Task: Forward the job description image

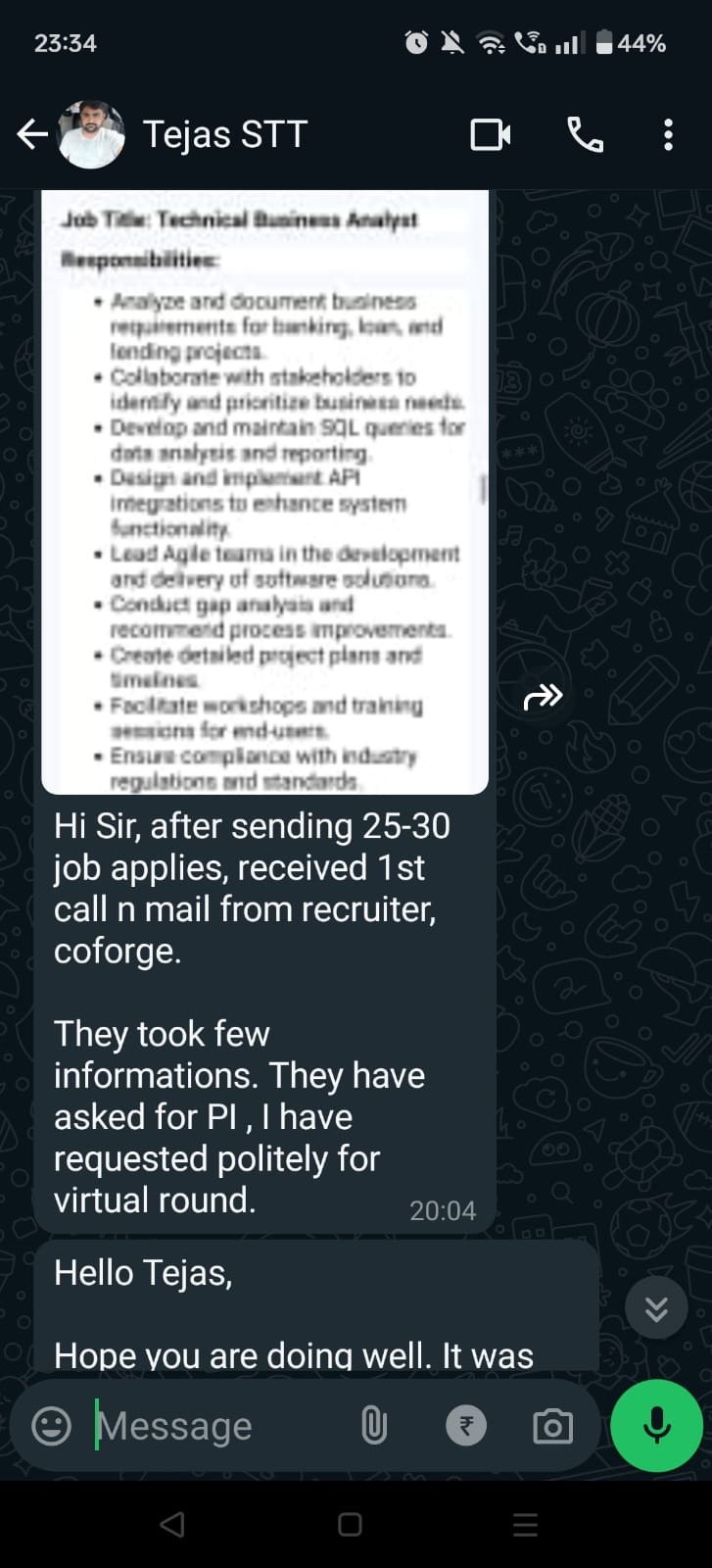Action: point(543,696)
